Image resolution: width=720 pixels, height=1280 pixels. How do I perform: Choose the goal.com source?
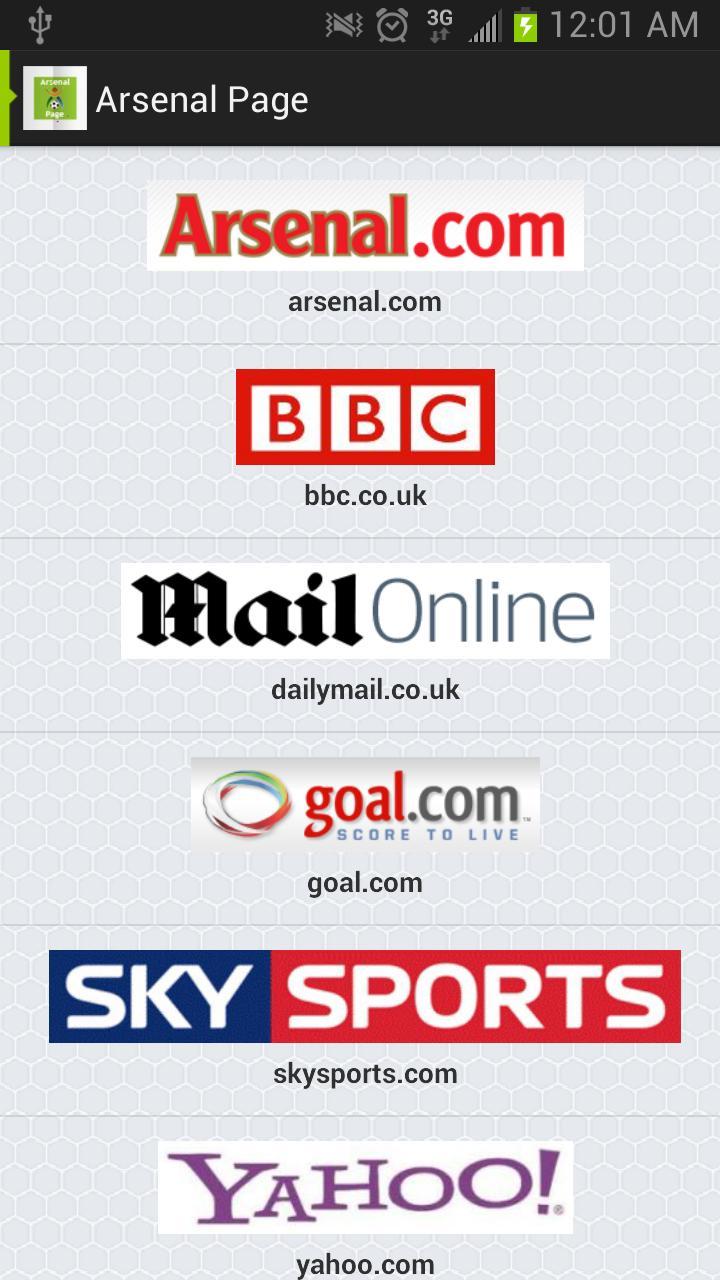click(x=365, y=827)
